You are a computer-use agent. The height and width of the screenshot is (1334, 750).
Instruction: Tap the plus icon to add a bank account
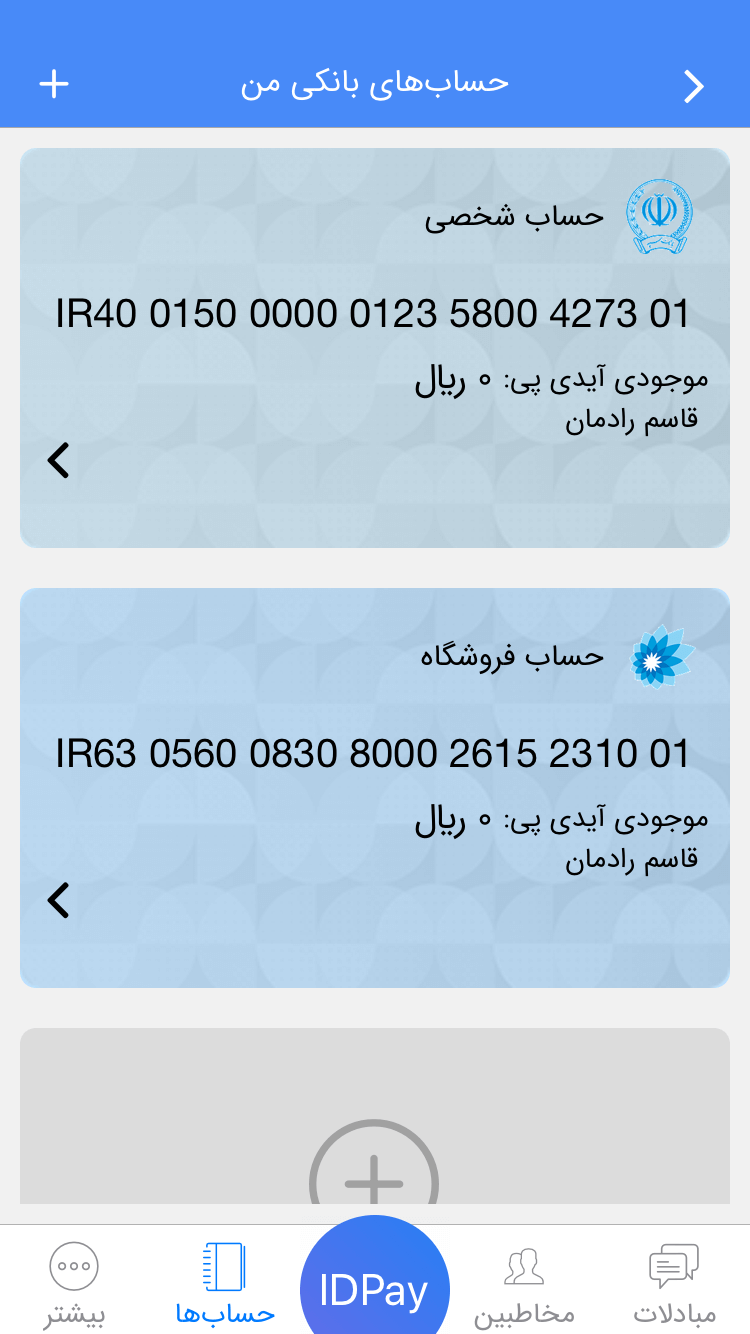click(54, 84)
